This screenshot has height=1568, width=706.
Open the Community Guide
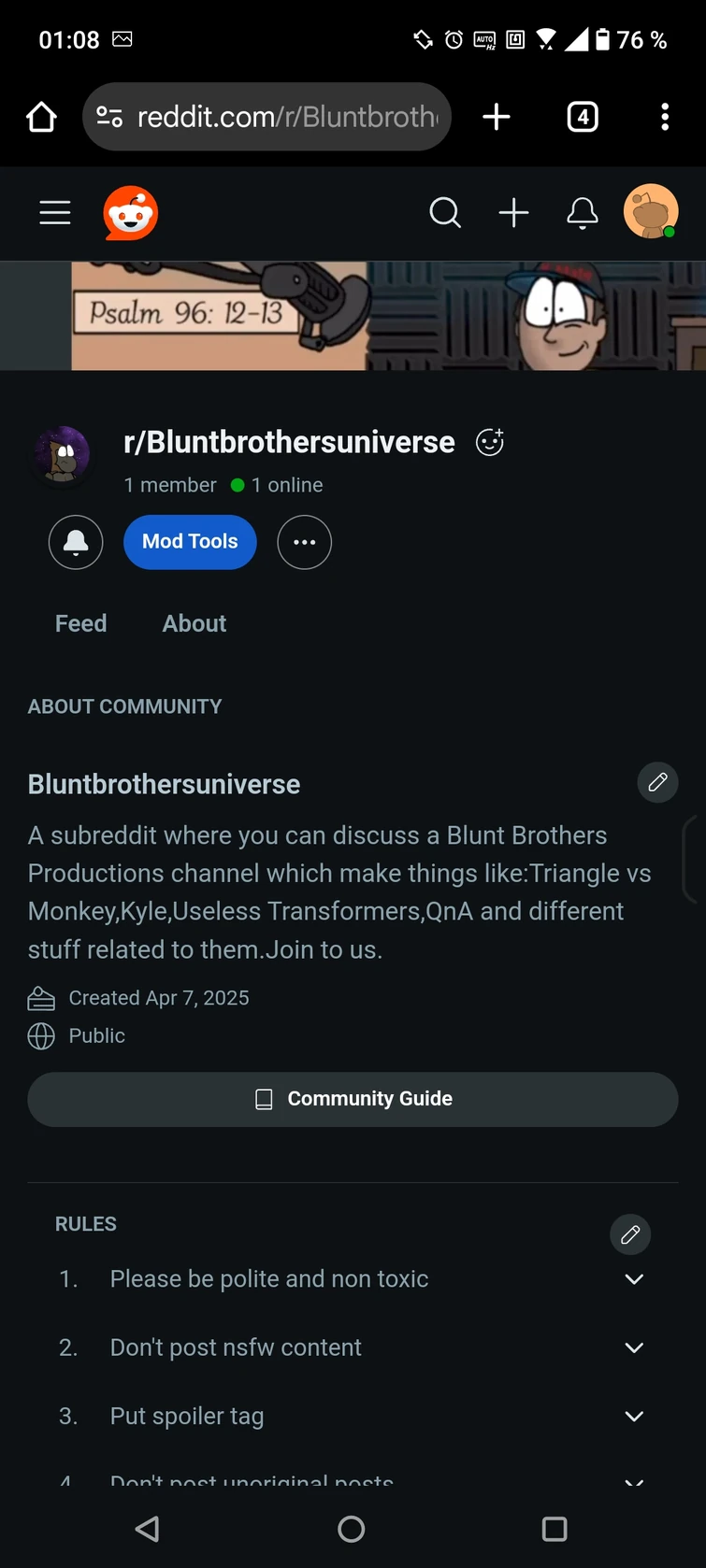[353, 1099]
